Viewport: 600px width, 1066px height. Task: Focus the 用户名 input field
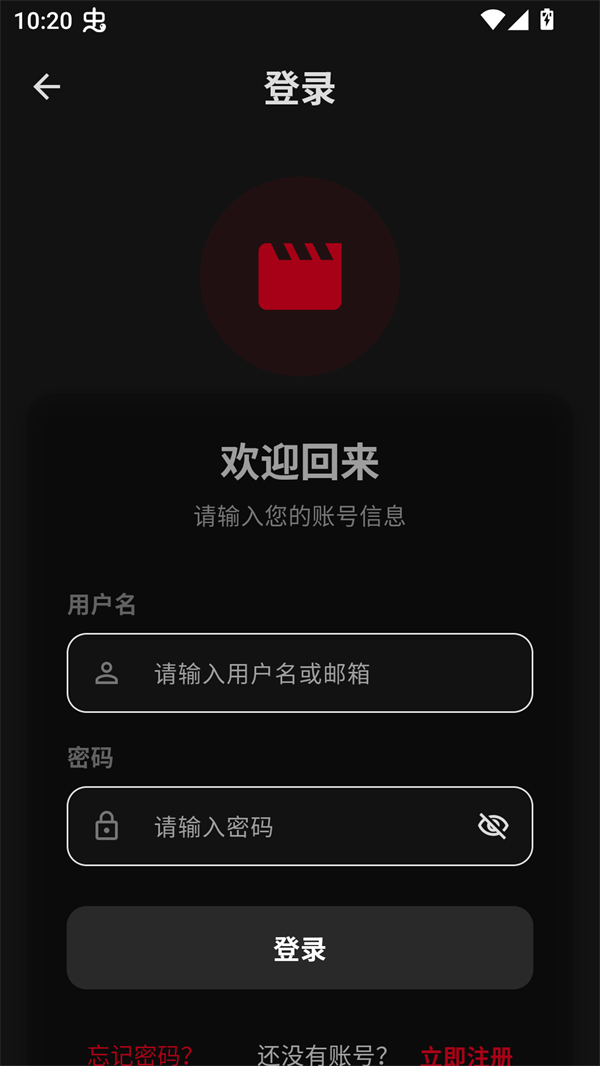tap(300, 673)
